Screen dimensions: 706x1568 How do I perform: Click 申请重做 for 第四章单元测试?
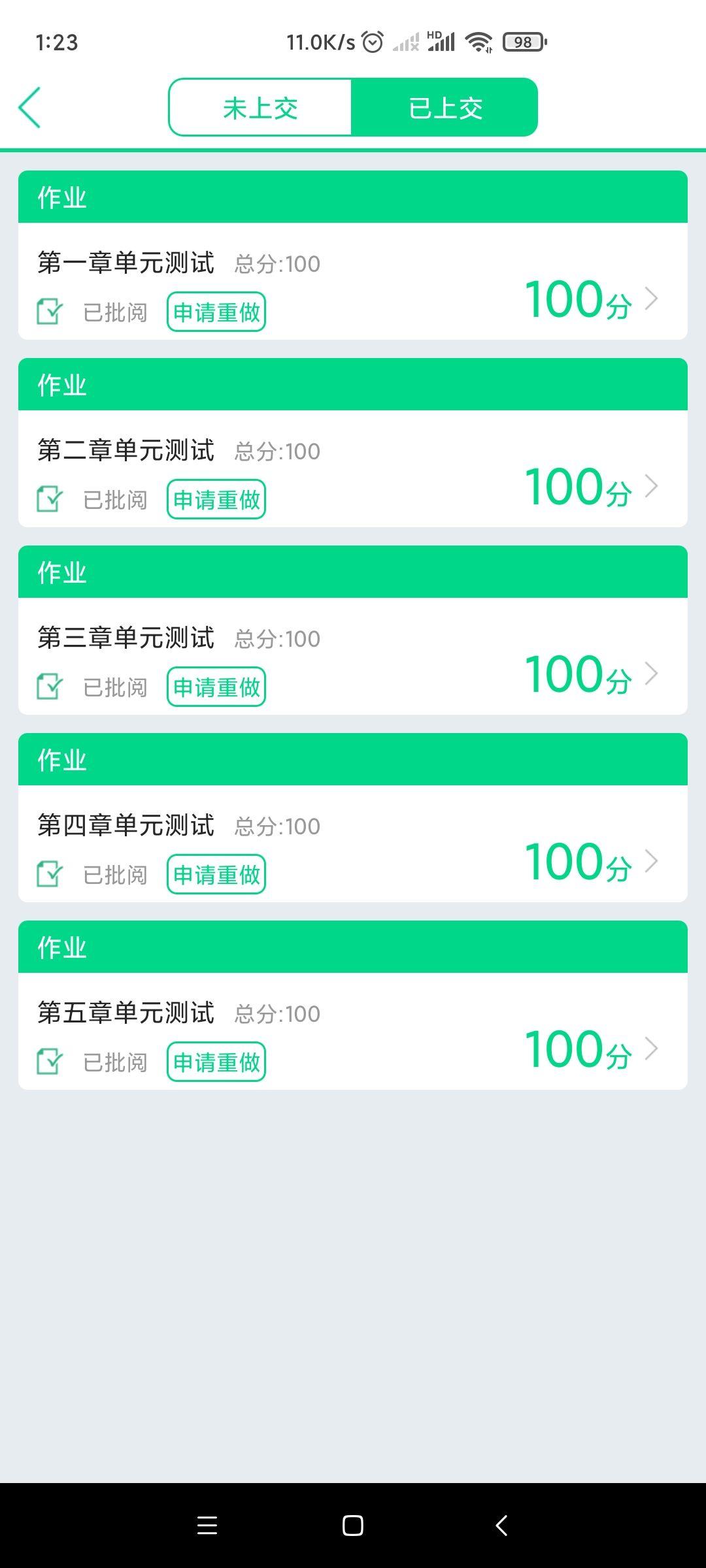217,874
